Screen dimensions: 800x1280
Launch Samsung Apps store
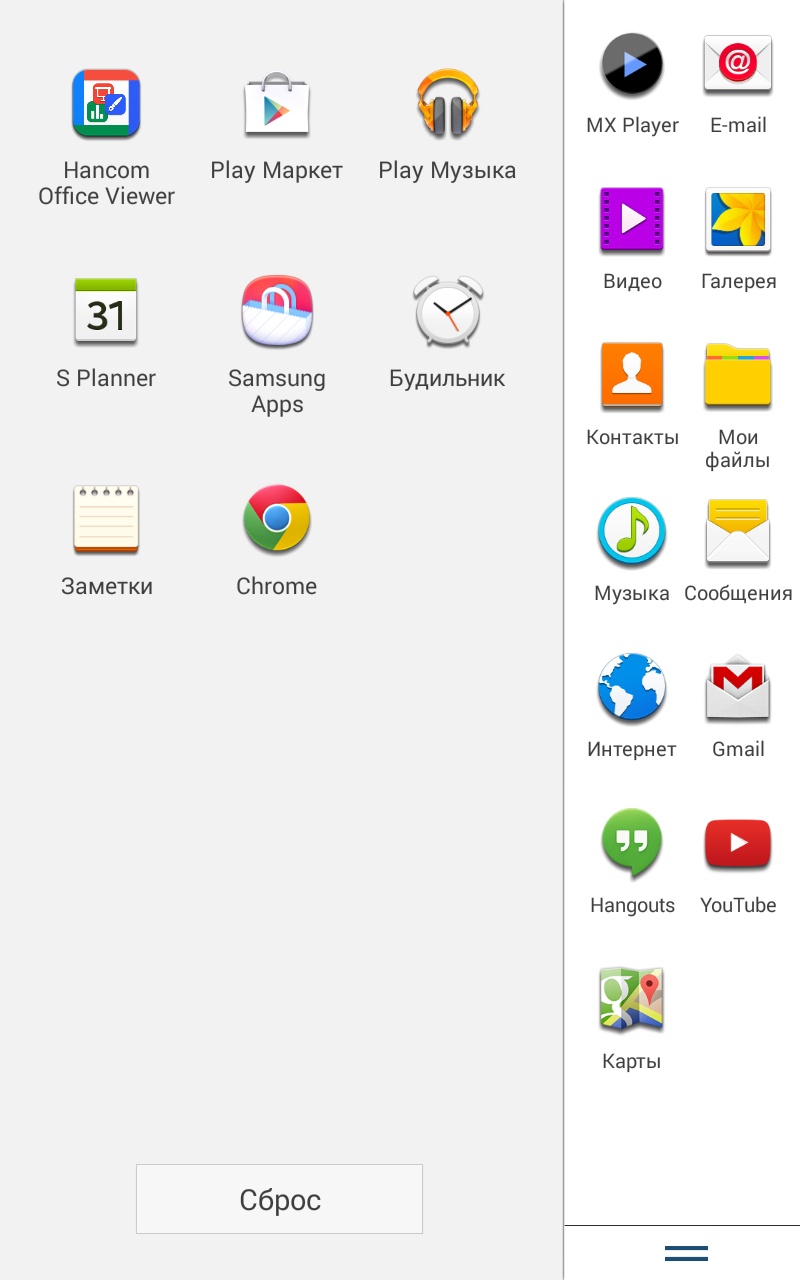point(277,312)
